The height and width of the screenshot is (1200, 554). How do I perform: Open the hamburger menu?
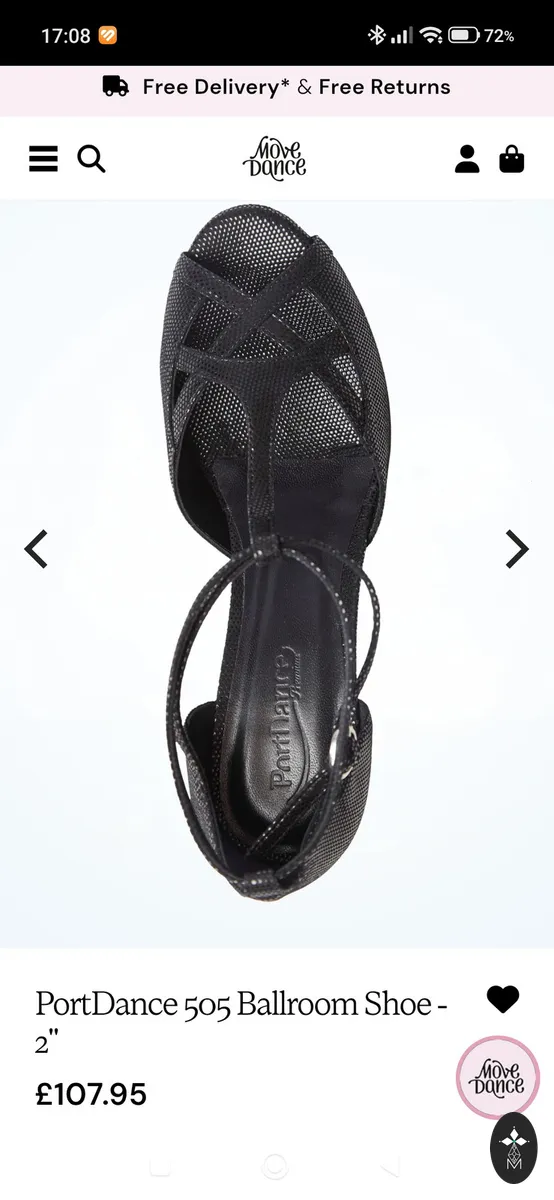43,159
